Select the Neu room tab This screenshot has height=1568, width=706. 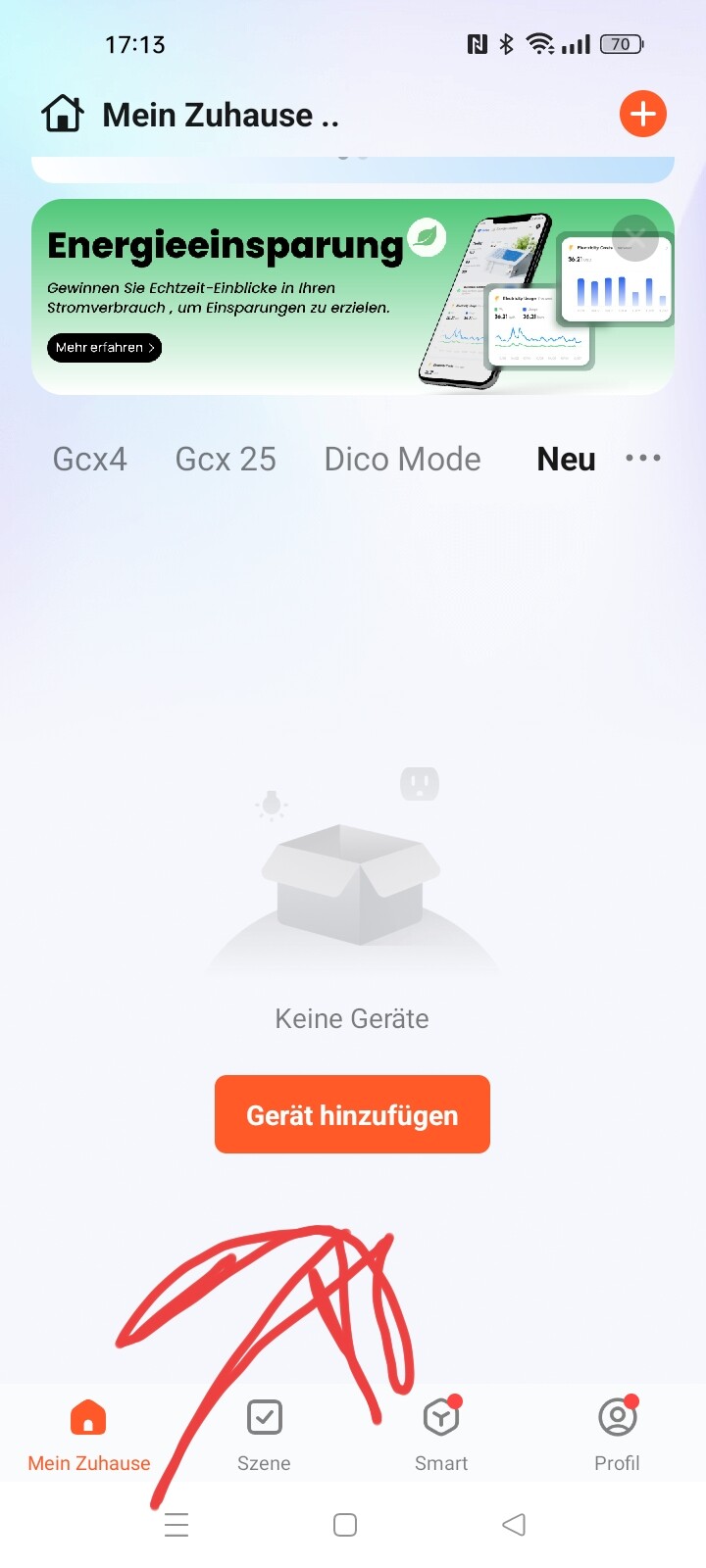[566, 459]
